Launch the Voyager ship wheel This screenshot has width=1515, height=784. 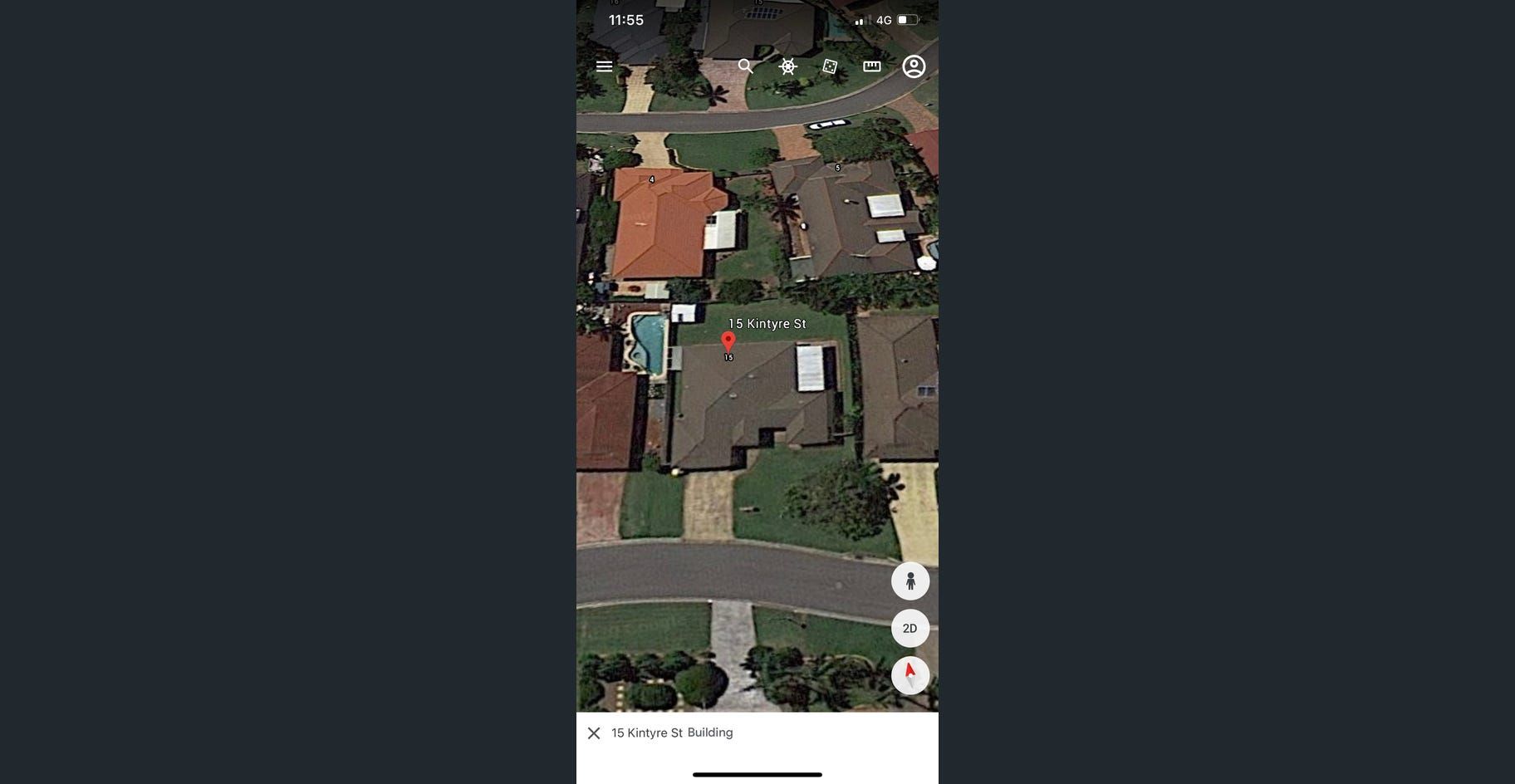788,66
